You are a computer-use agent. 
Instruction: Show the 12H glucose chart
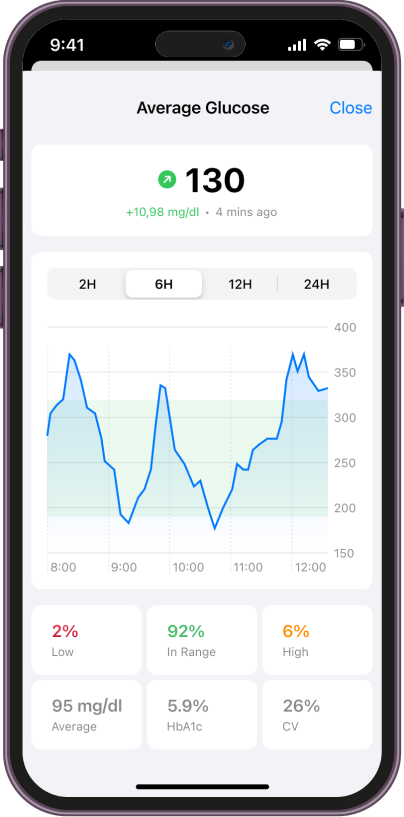click(x=240, y=284)
